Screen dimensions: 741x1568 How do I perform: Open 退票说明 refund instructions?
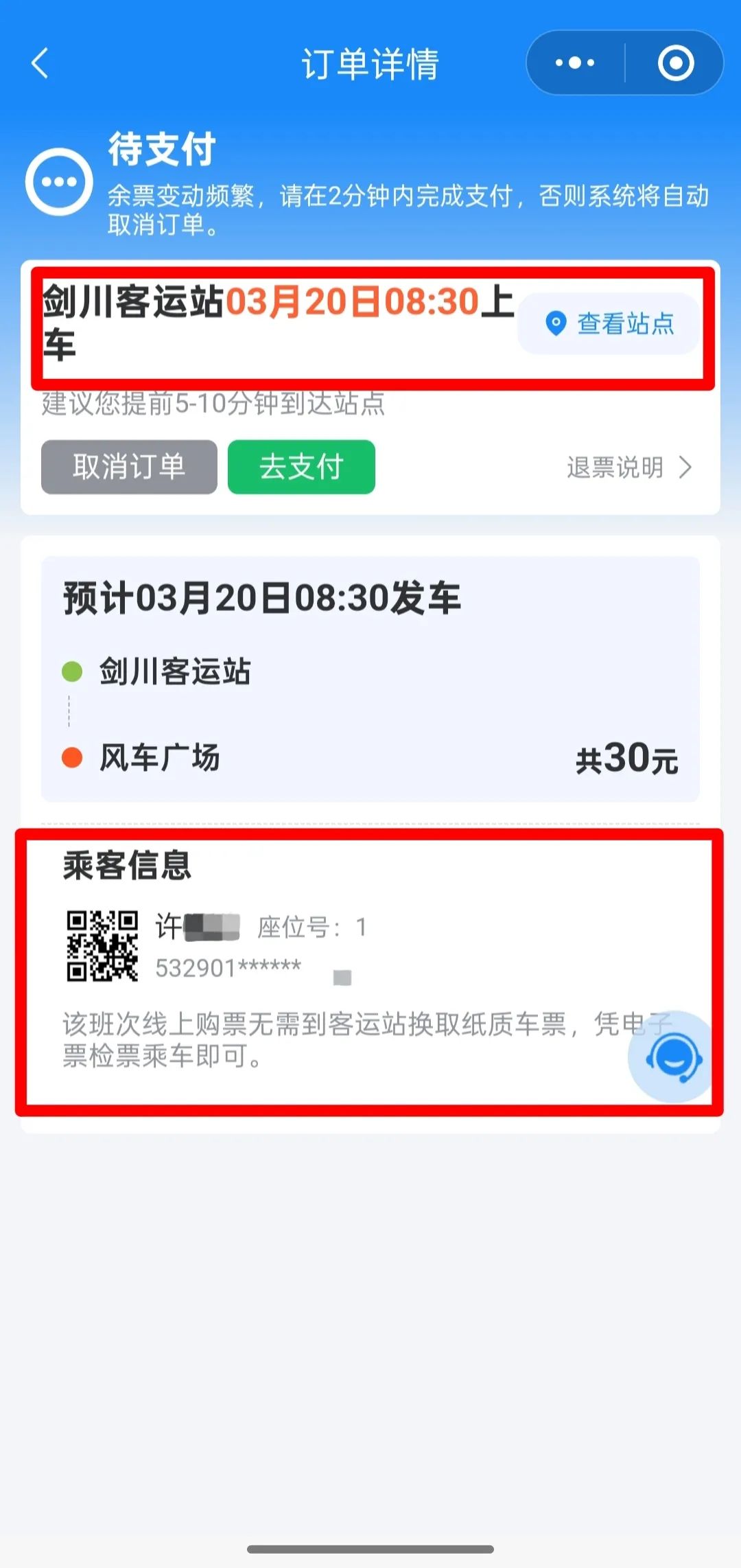[628, 468]
